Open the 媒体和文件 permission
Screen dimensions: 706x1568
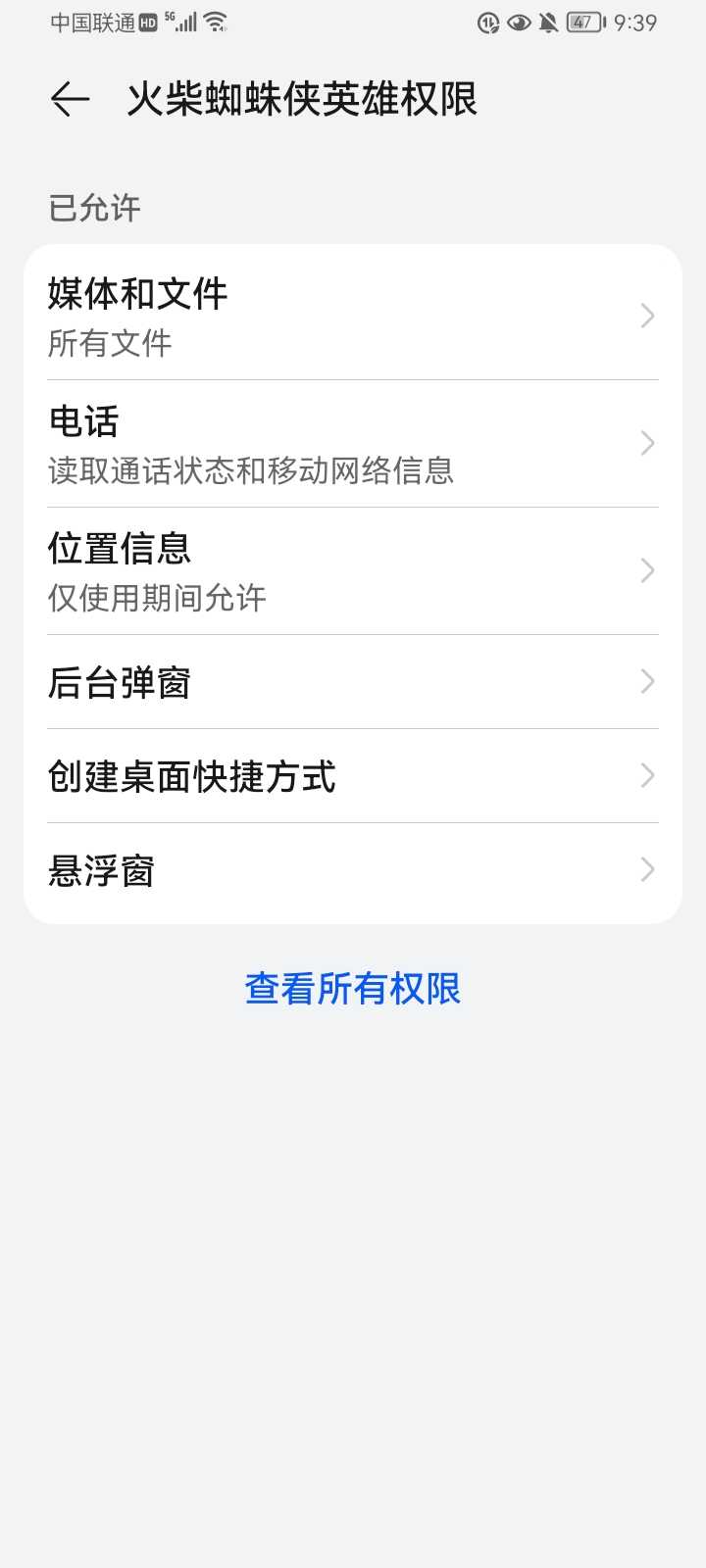tap(353, 316)
